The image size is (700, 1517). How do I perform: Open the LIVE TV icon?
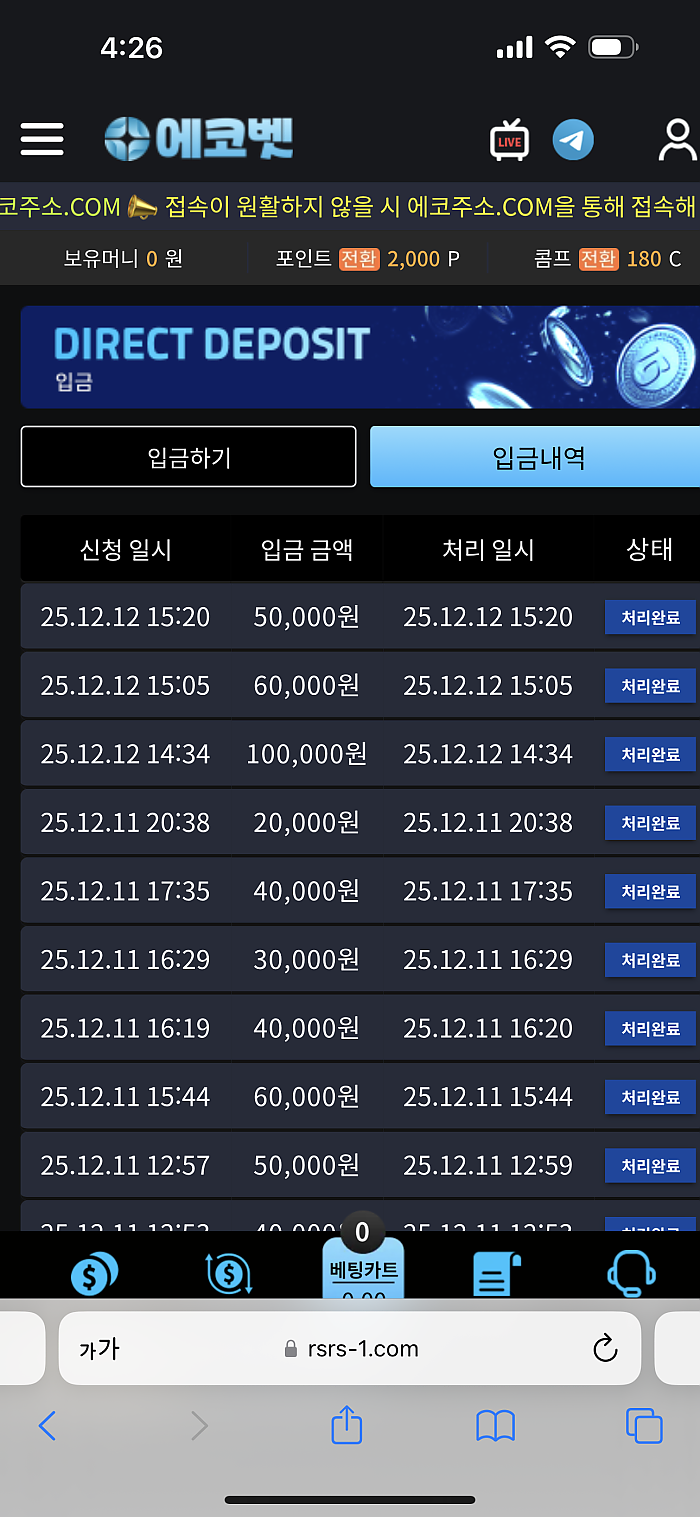(x=509, y=140)
